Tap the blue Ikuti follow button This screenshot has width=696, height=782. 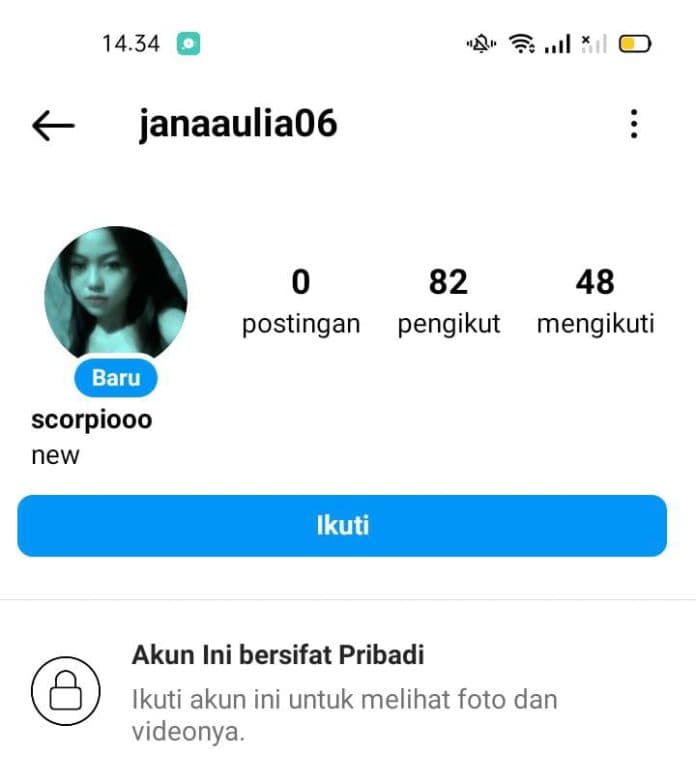pos(342,525)
